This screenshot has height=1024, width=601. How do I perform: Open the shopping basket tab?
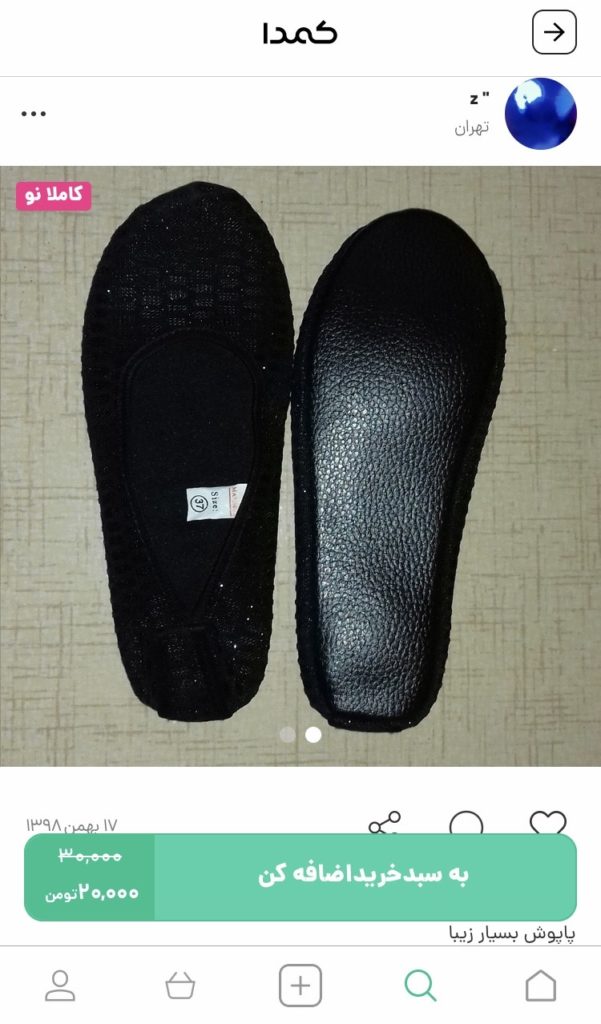click(180, 986)
